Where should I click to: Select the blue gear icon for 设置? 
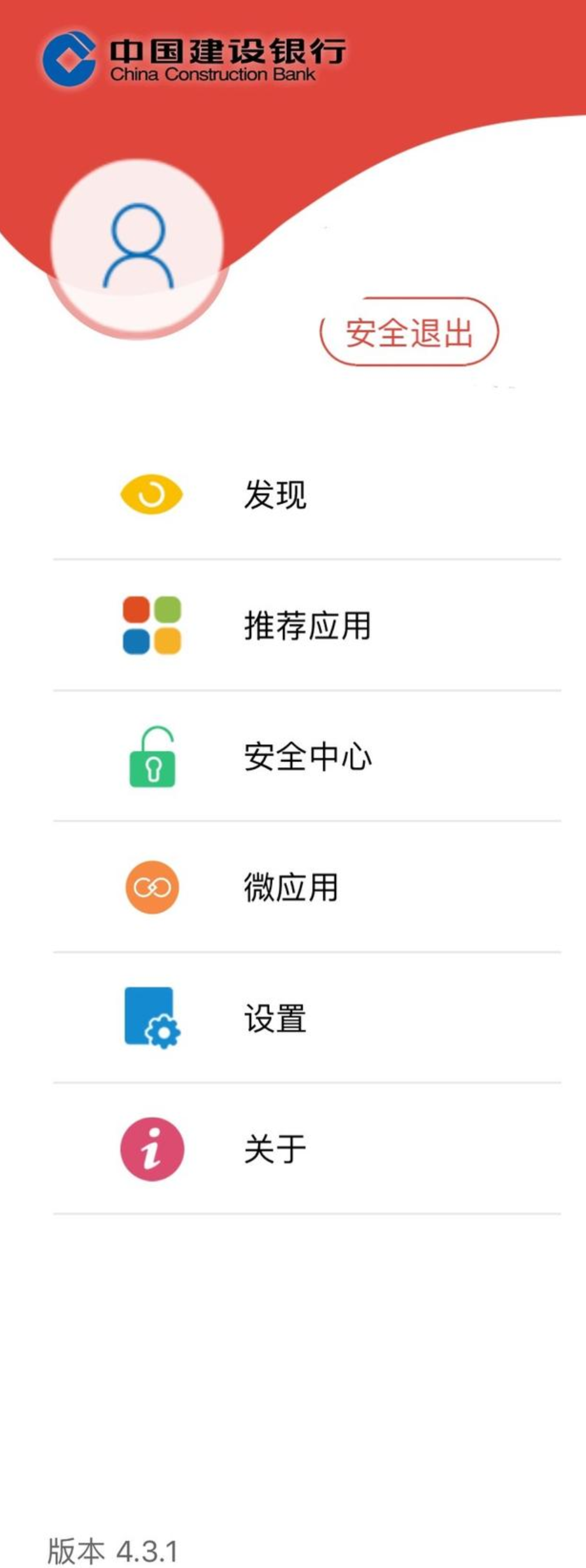pos(151,1019)
